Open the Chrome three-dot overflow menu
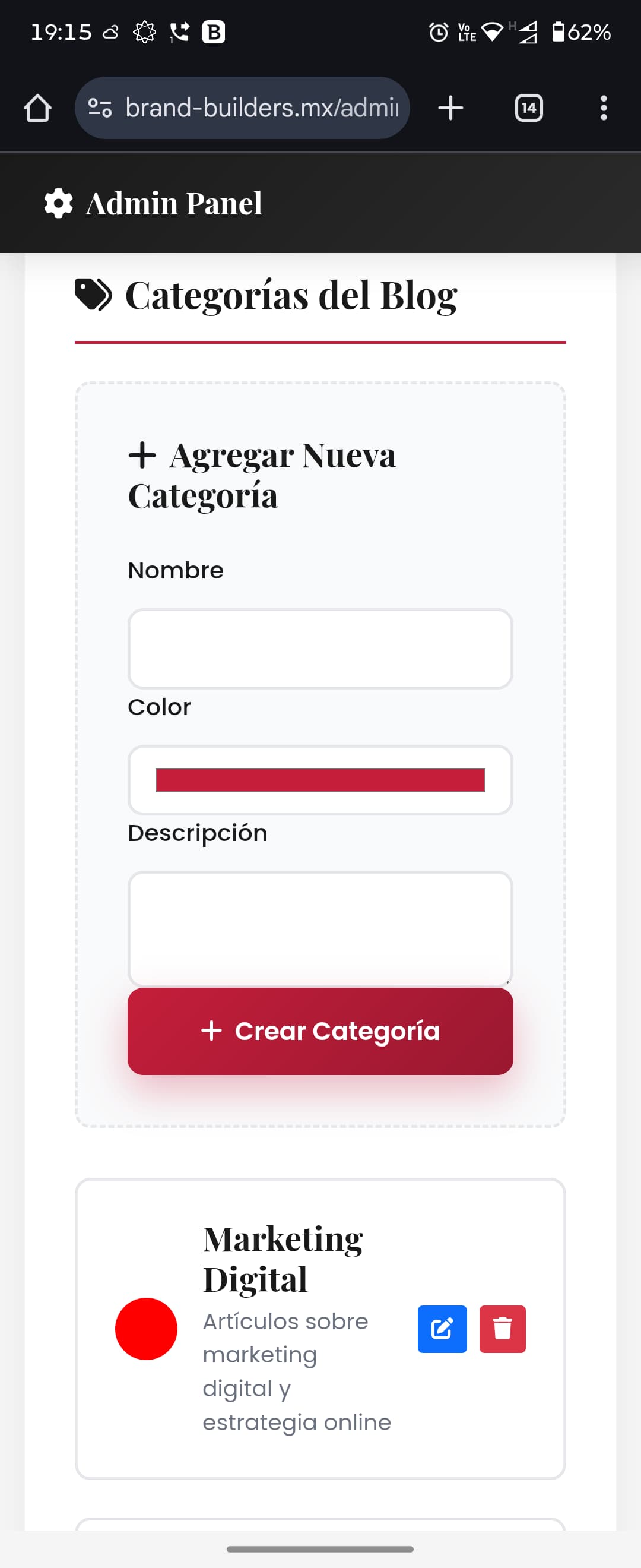Screen dimensions: 641x1568 603,108
